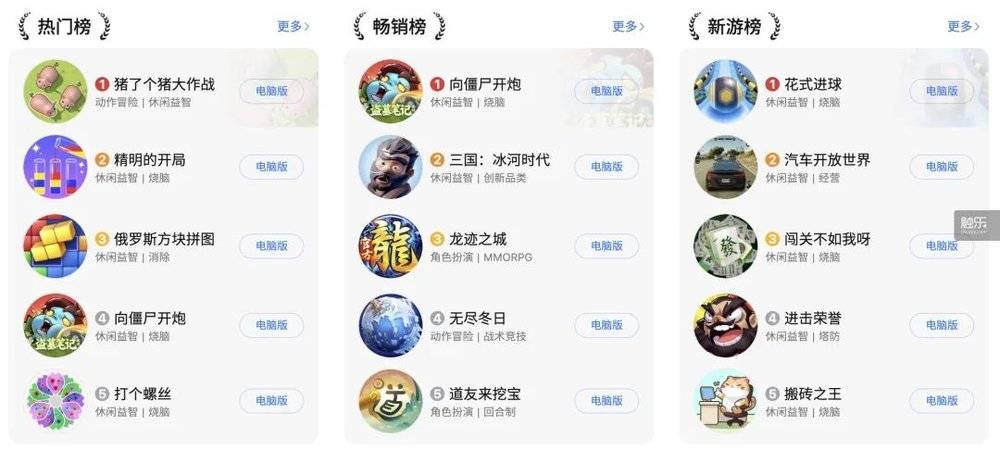This screenshot has height=451, width=1000.
Task: Tap 电脑版 button for 搬砖之王
Action: [x=941, y=400]
